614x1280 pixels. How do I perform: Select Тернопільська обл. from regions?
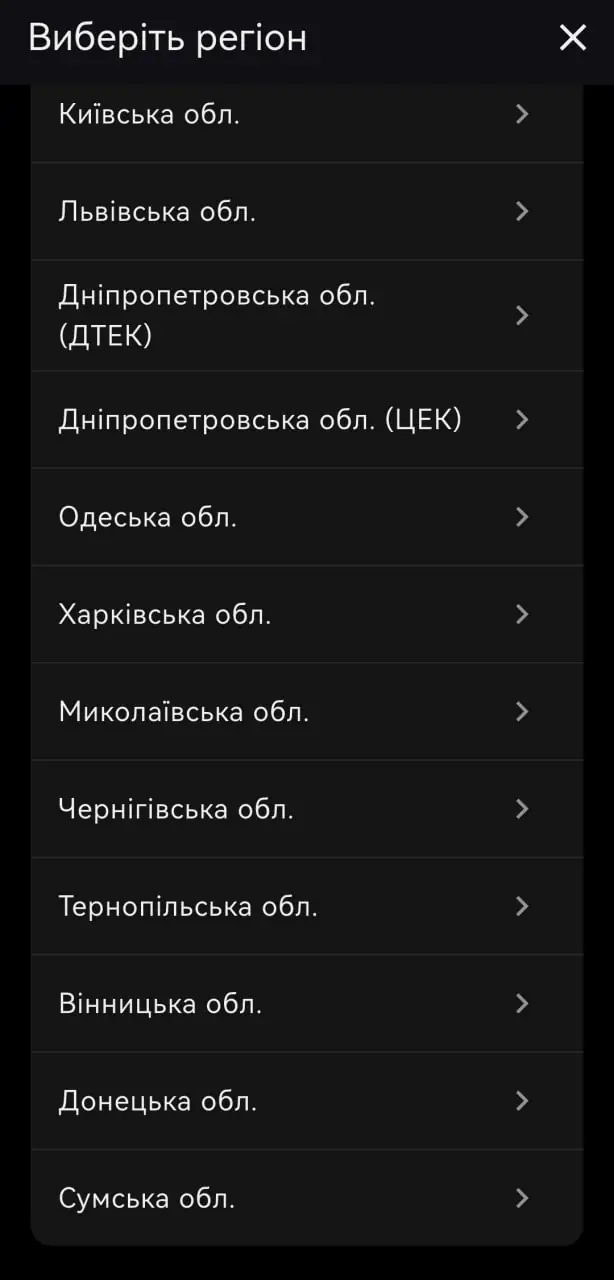(x=306, y=906)
